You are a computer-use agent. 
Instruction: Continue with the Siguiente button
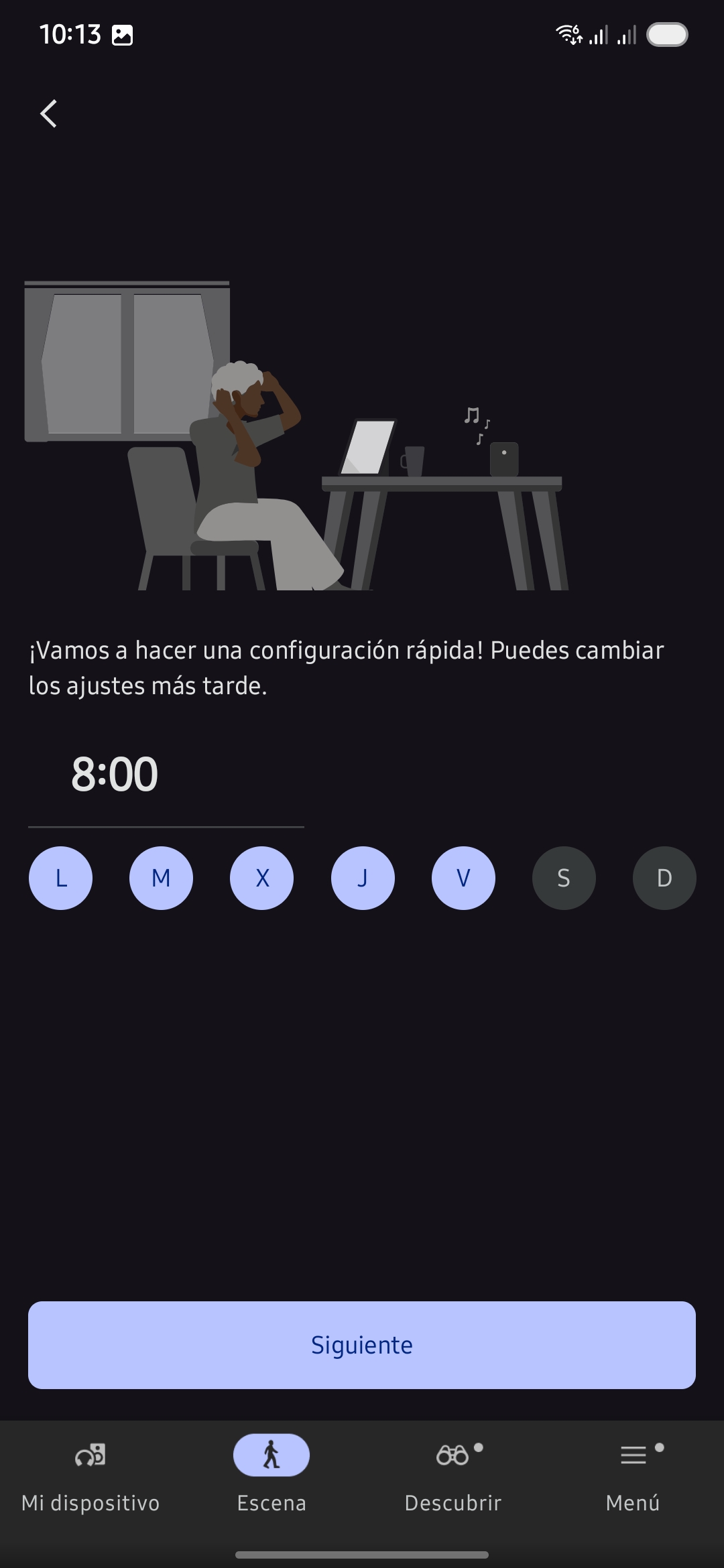362,1345
